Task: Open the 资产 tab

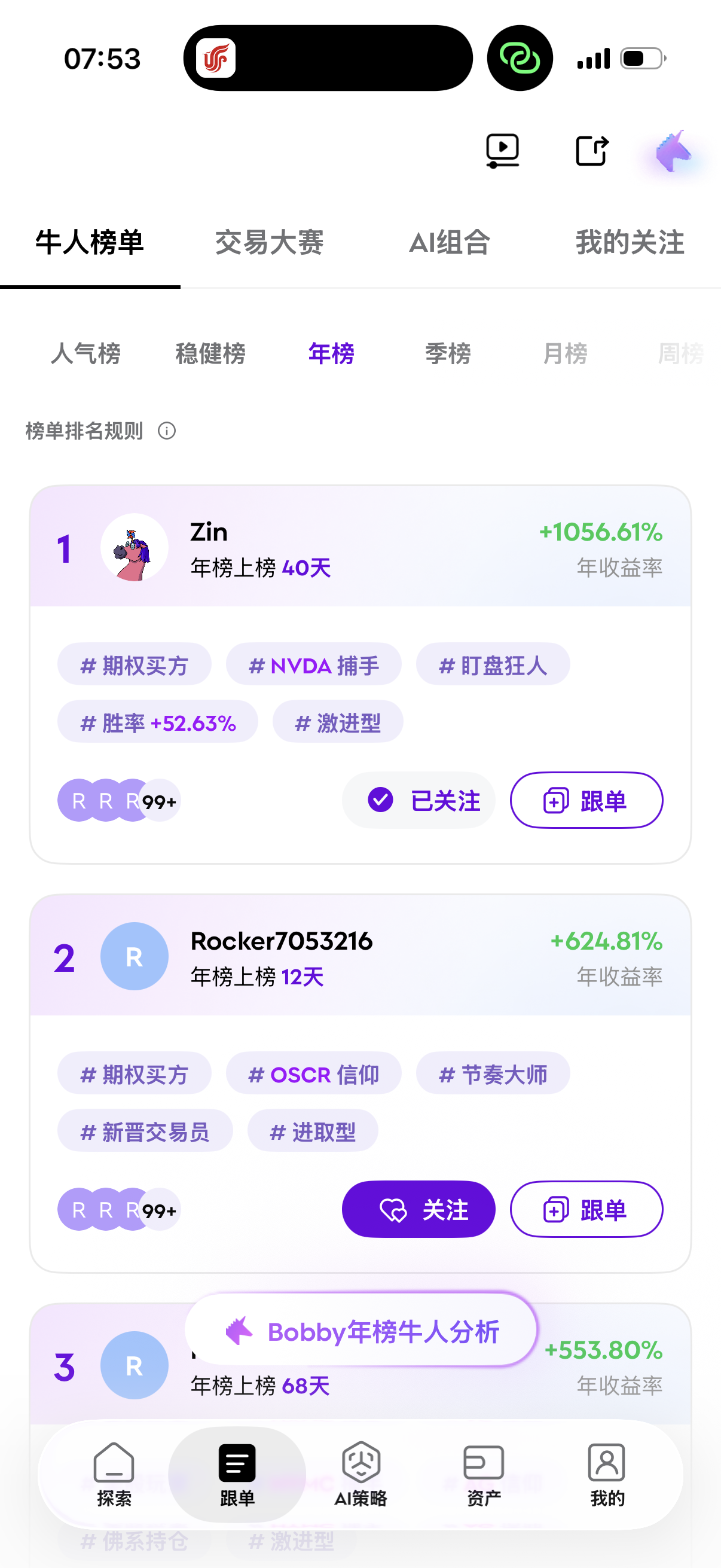Action: 484,1473
